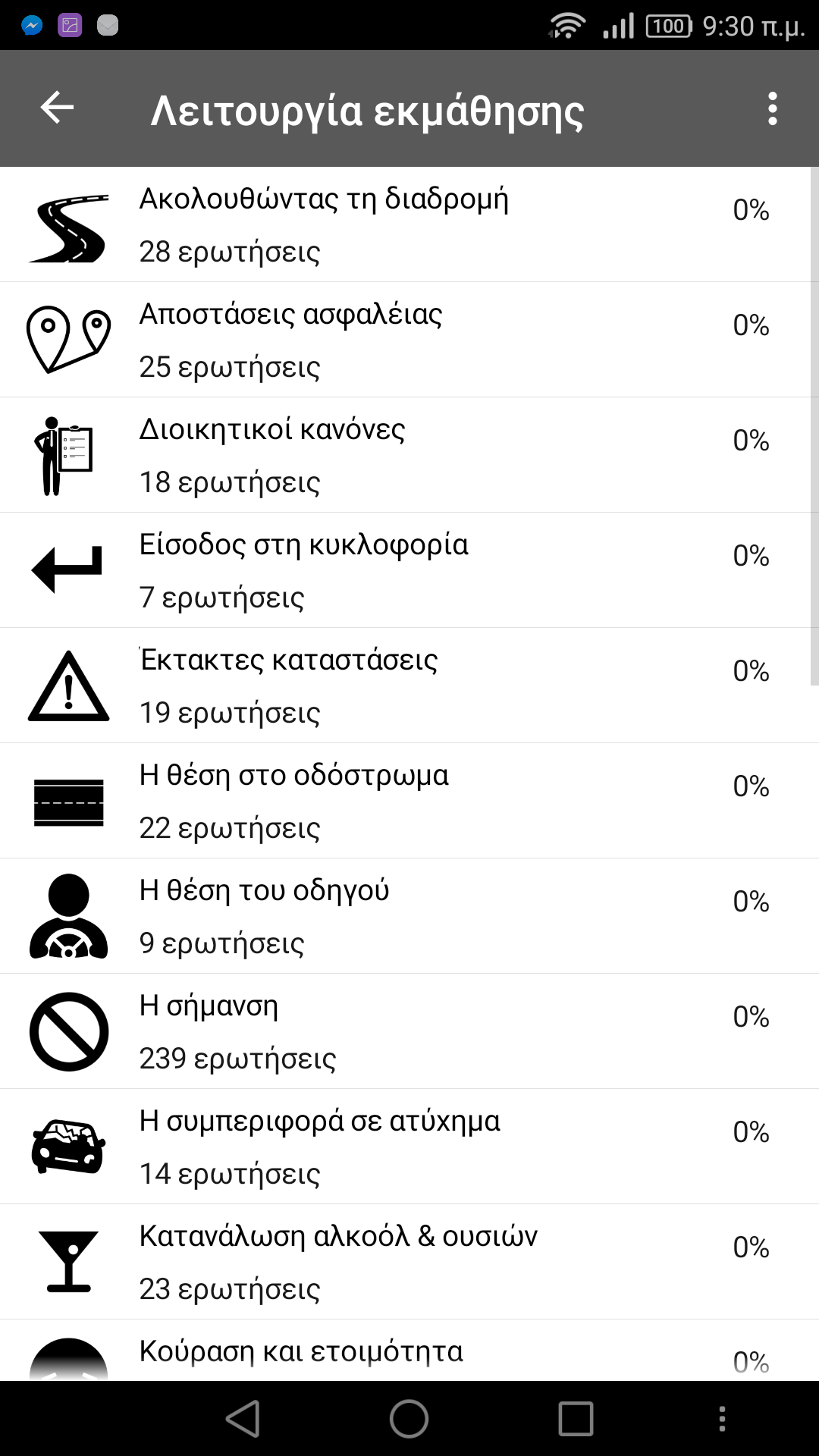
Task: Open the overflow menu in app bar
Action: (x=772, y=108)
